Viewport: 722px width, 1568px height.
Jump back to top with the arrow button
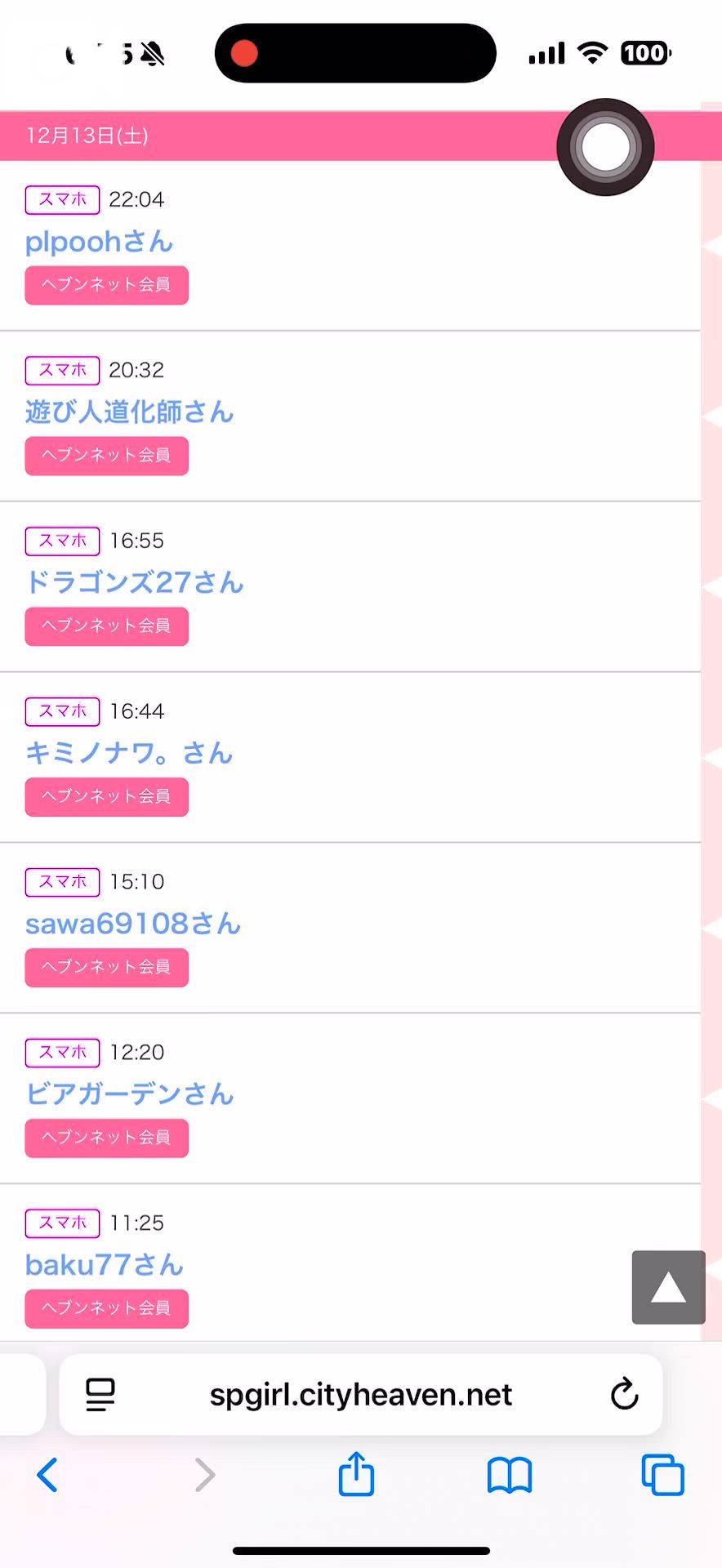tap(668, 1287)
